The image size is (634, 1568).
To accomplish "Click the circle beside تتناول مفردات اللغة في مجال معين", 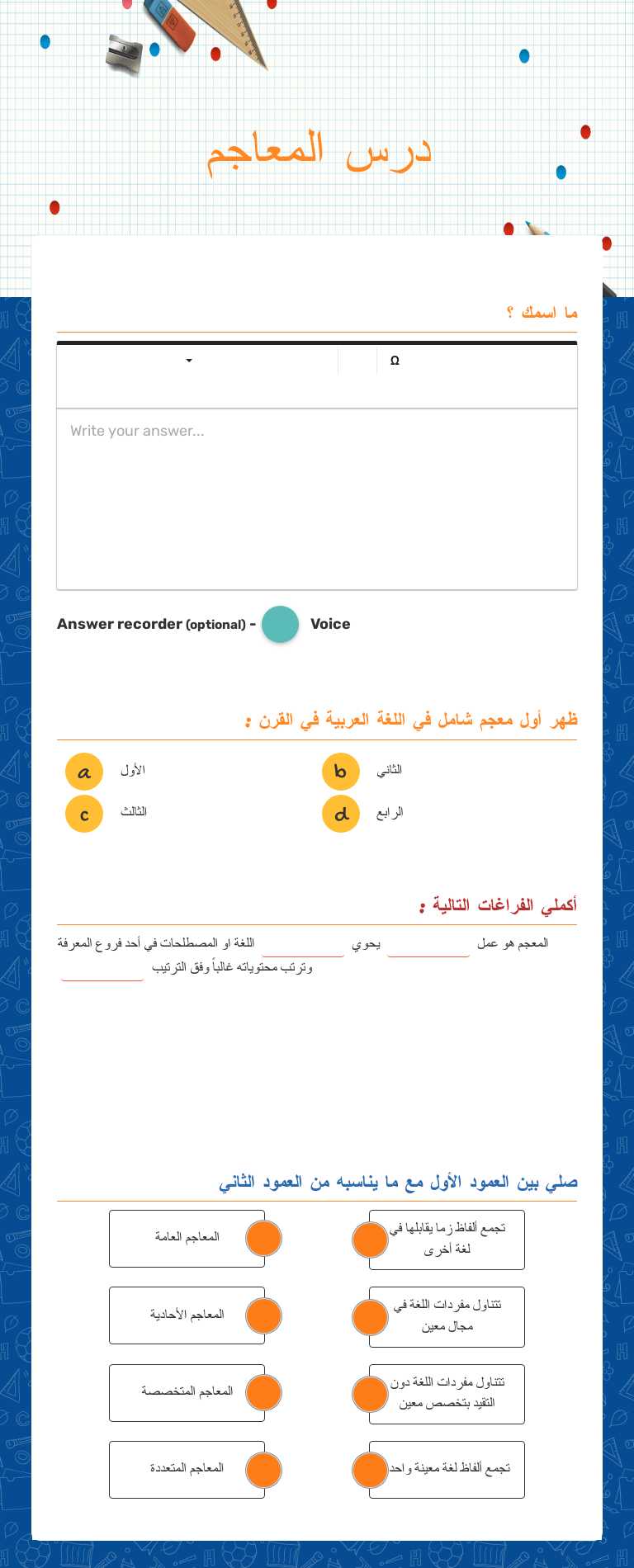I will point(370,1316).
